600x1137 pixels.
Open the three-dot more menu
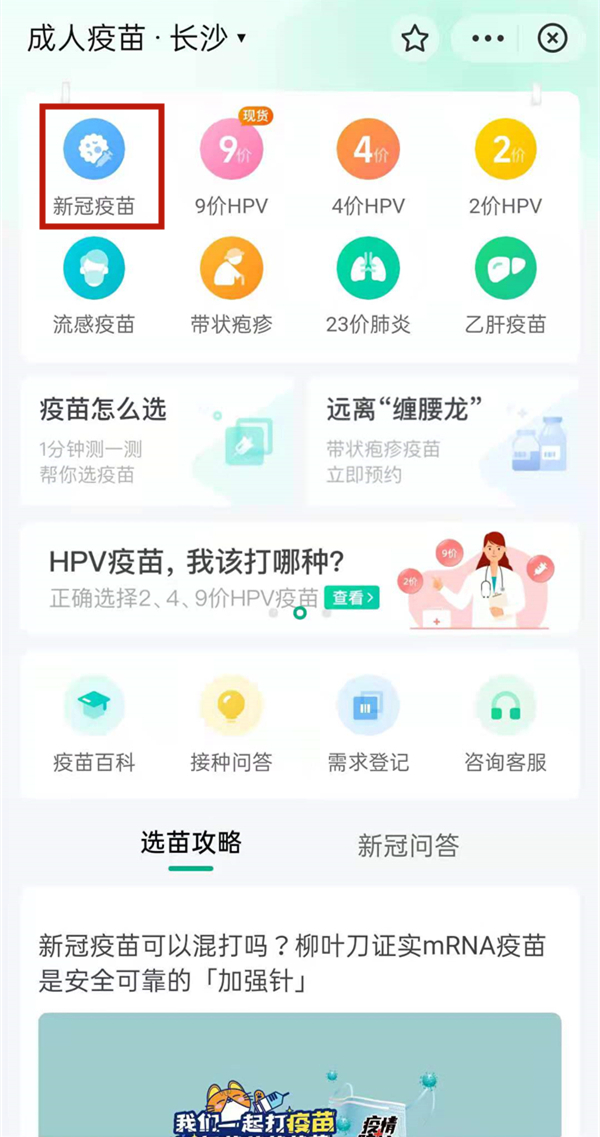pos(488,39)
